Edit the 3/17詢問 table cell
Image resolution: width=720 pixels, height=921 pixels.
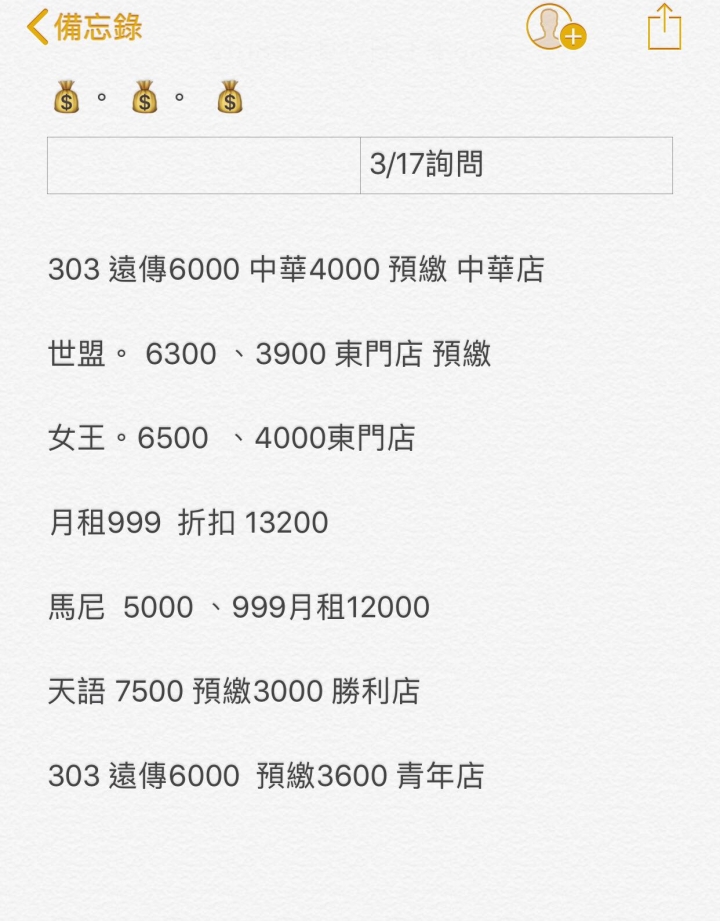(x=515, y=165)
